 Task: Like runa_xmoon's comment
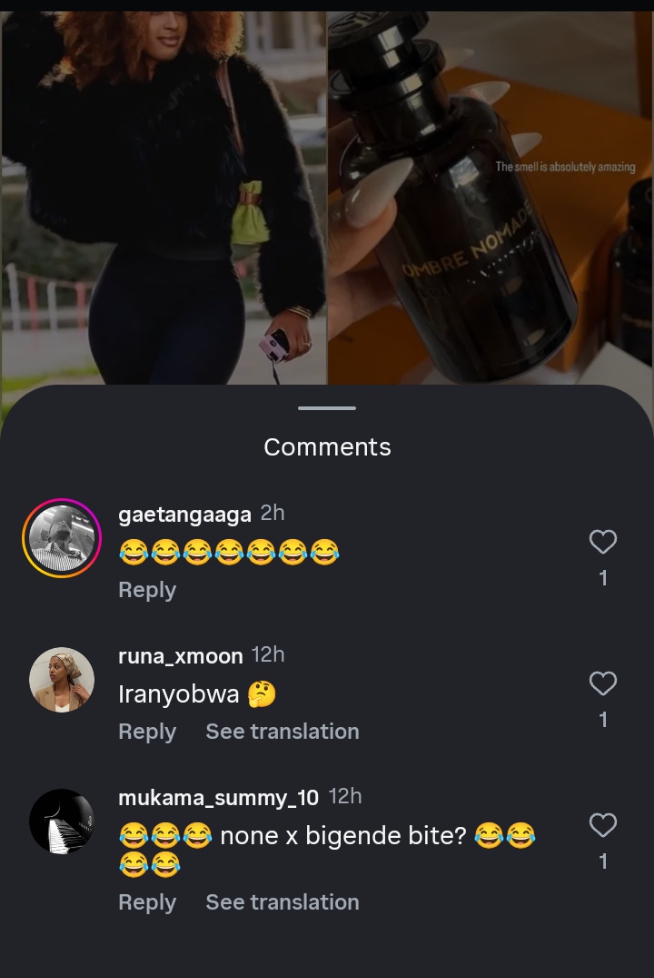(602, 684)
